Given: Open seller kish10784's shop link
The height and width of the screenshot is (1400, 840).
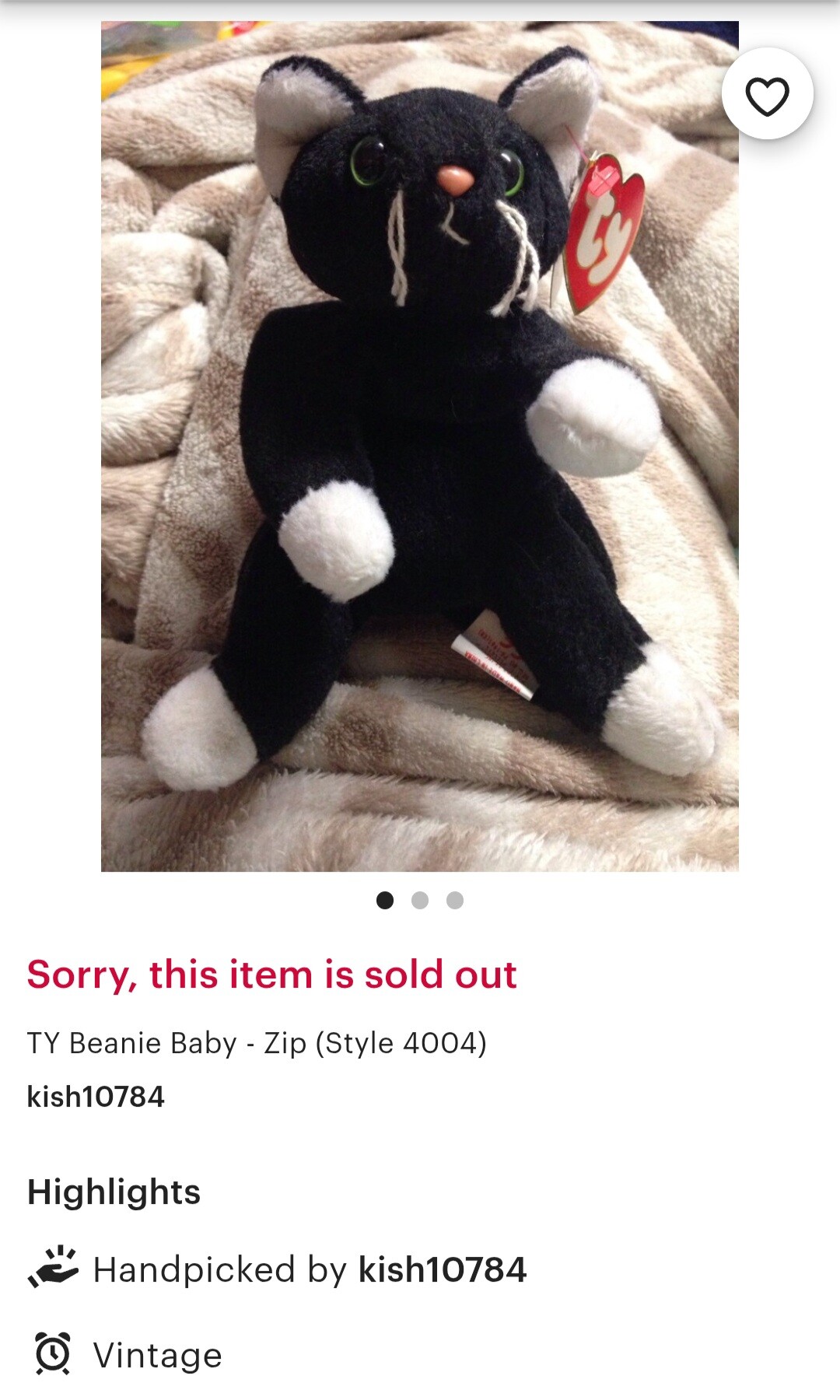Looking at the screenshot, I should (x=96, y=1097).
